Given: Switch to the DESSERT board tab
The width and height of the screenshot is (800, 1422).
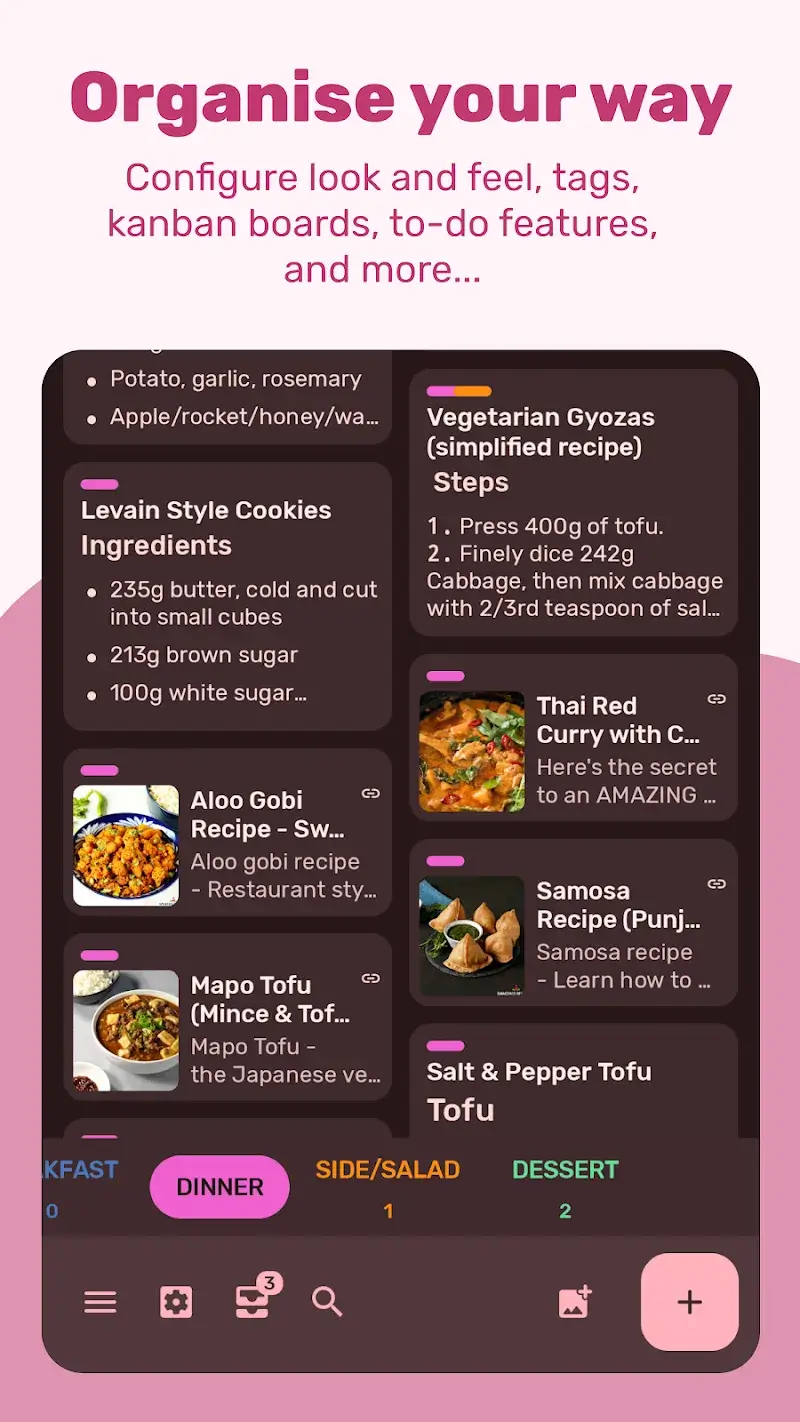Looking at the screenshot, I should [x=565, y=1168].
